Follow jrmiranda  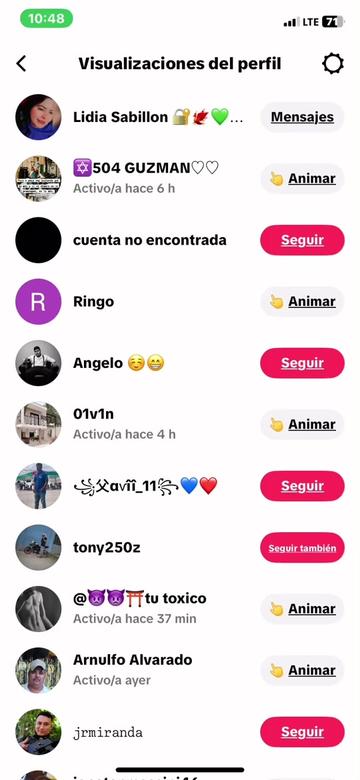[x=302, y=732]
